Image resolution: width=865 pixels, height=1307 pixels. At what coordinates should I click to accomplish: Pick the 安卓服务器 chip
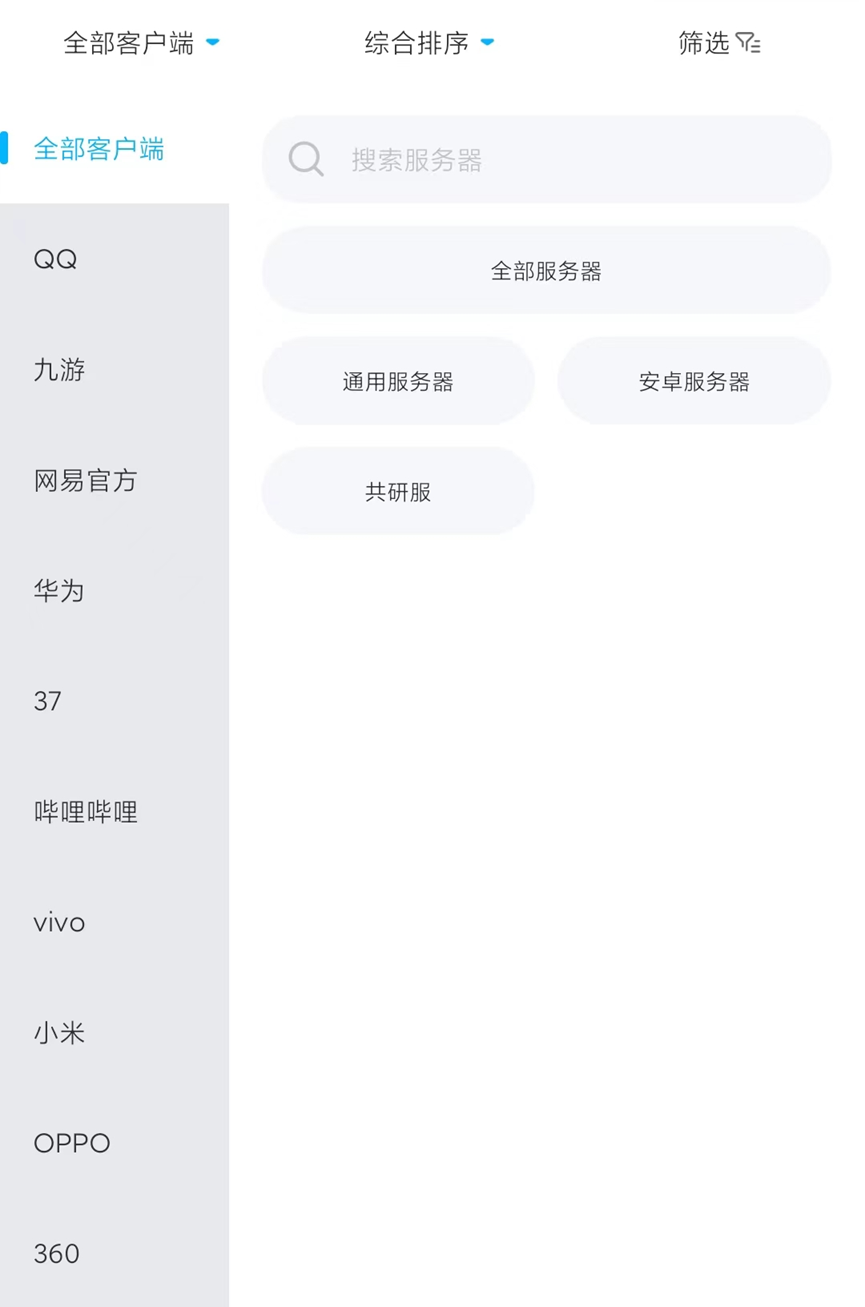(694, 381)
